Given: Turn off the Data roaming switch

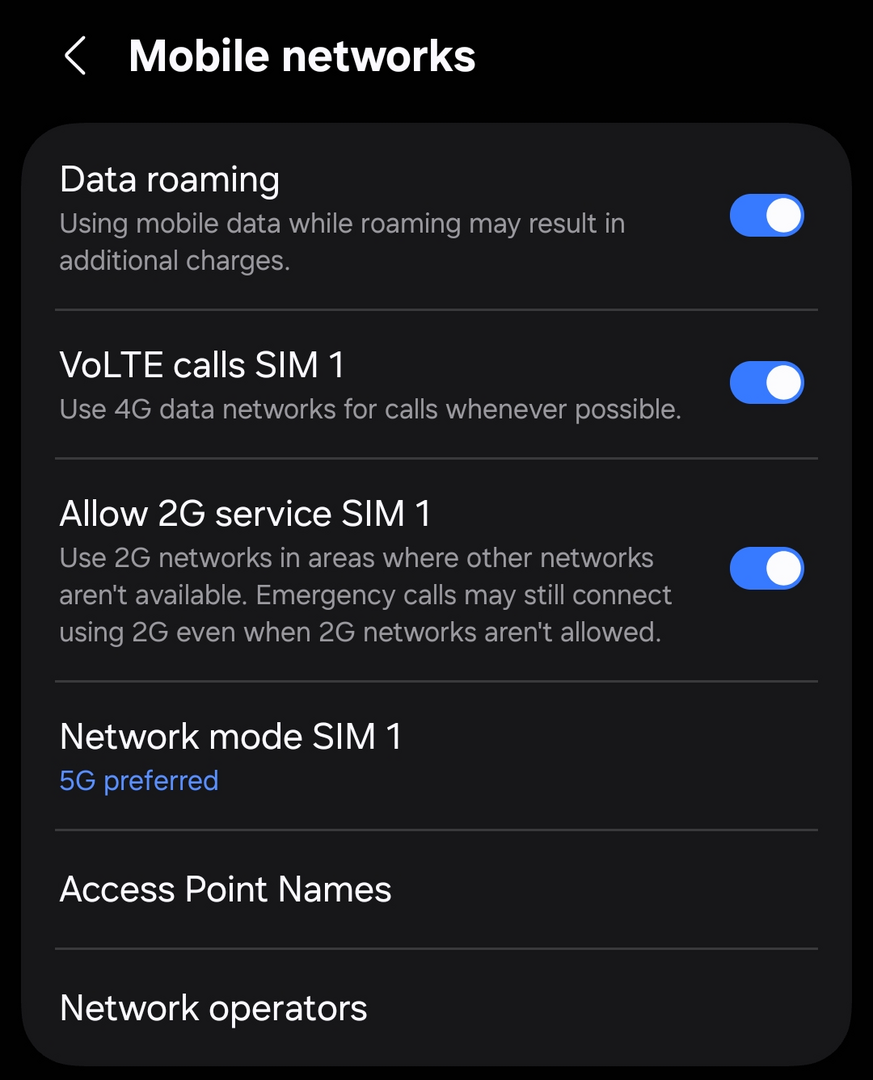Looking at the screenshot, I should coord(766,216).
